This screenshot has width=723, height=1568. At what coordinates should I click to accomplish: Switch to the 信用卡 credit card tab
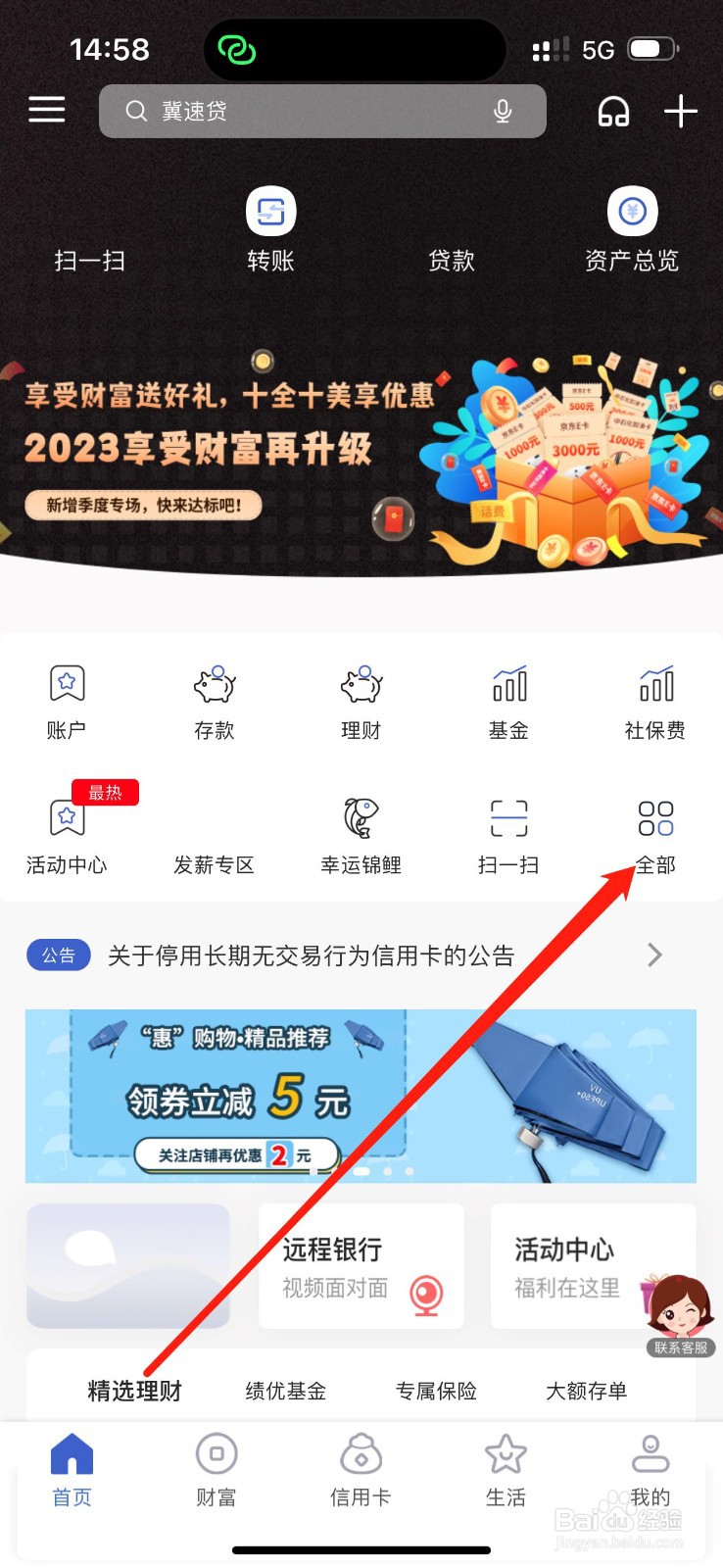(361, 1470)
